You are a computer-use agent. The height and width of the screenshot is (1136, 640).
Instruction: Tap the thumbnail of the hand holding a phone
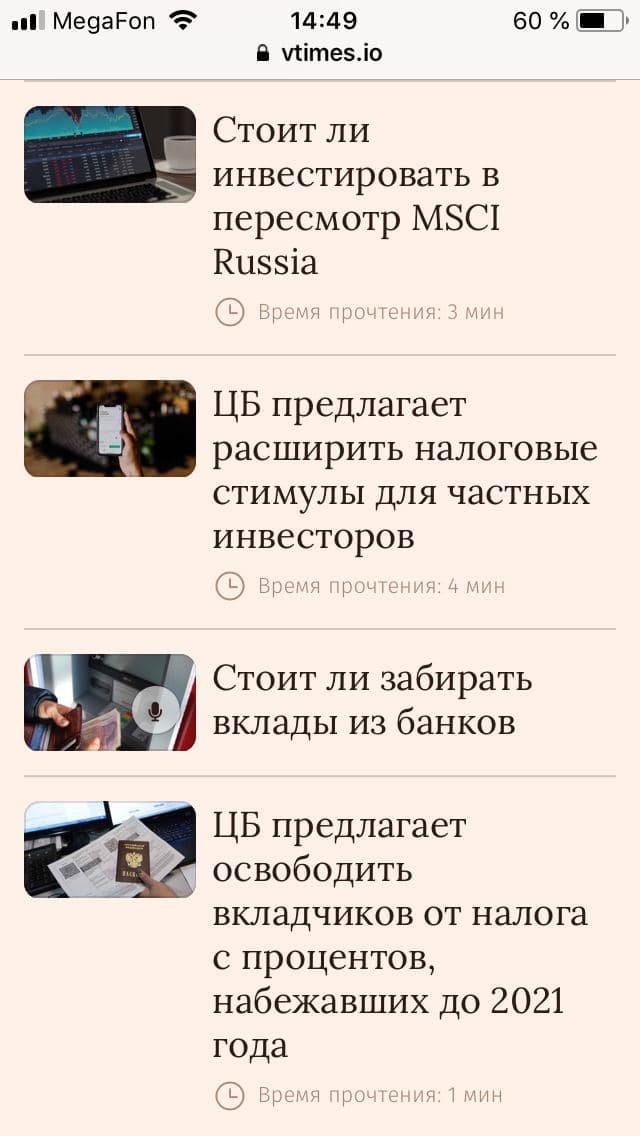pyautogui.click(x=110, y=428)
